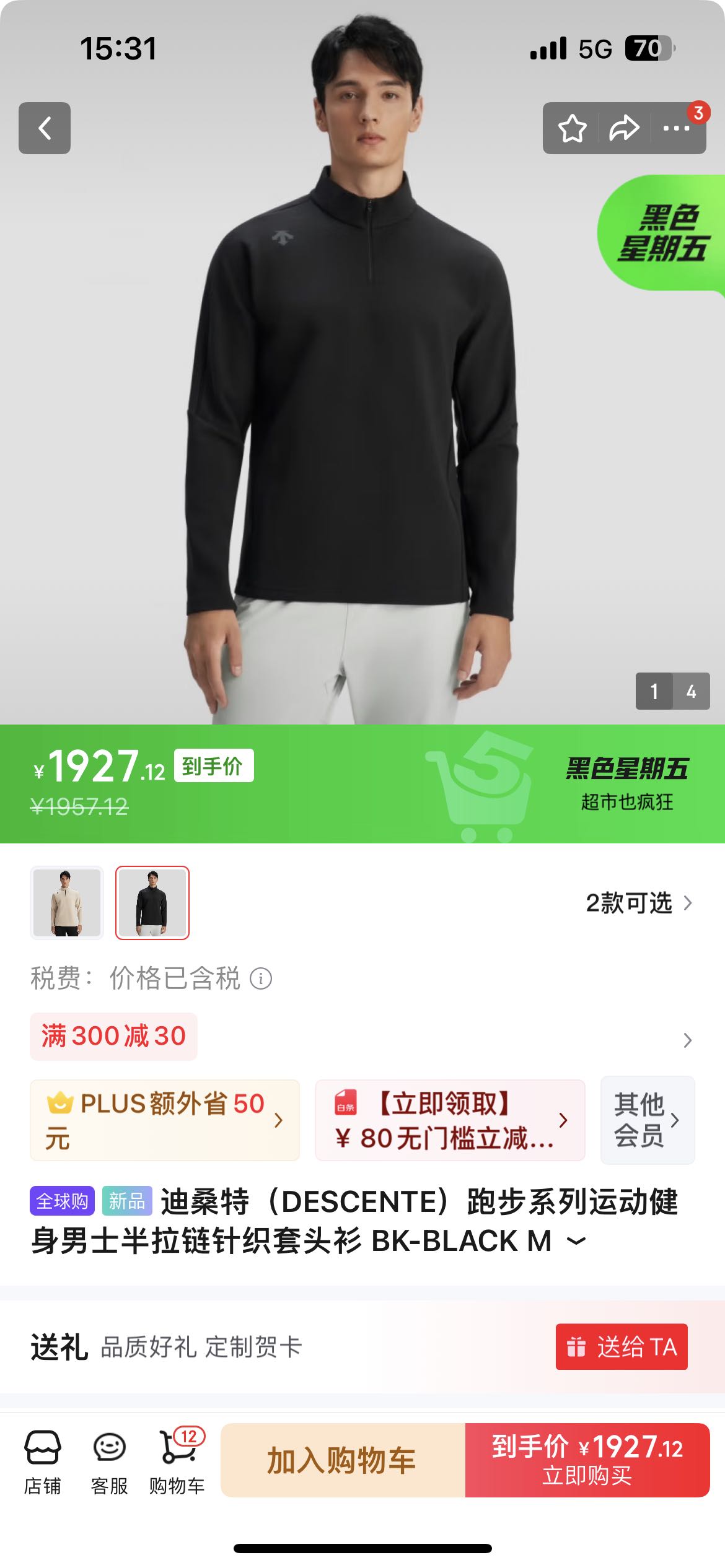Image resolution: width=725 pixels, height=1568 pixels.
Task: Open 其他会员 options
Action: click(647, 1120)
